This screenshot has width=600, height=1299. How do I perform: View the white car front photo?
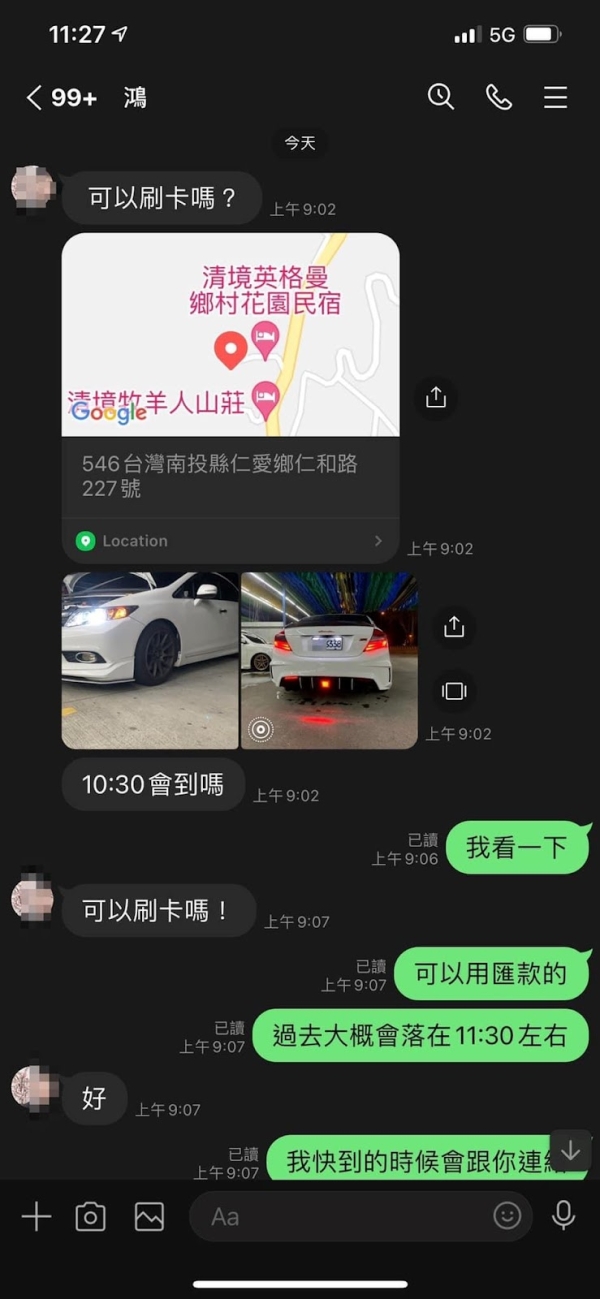coord(150,660)
